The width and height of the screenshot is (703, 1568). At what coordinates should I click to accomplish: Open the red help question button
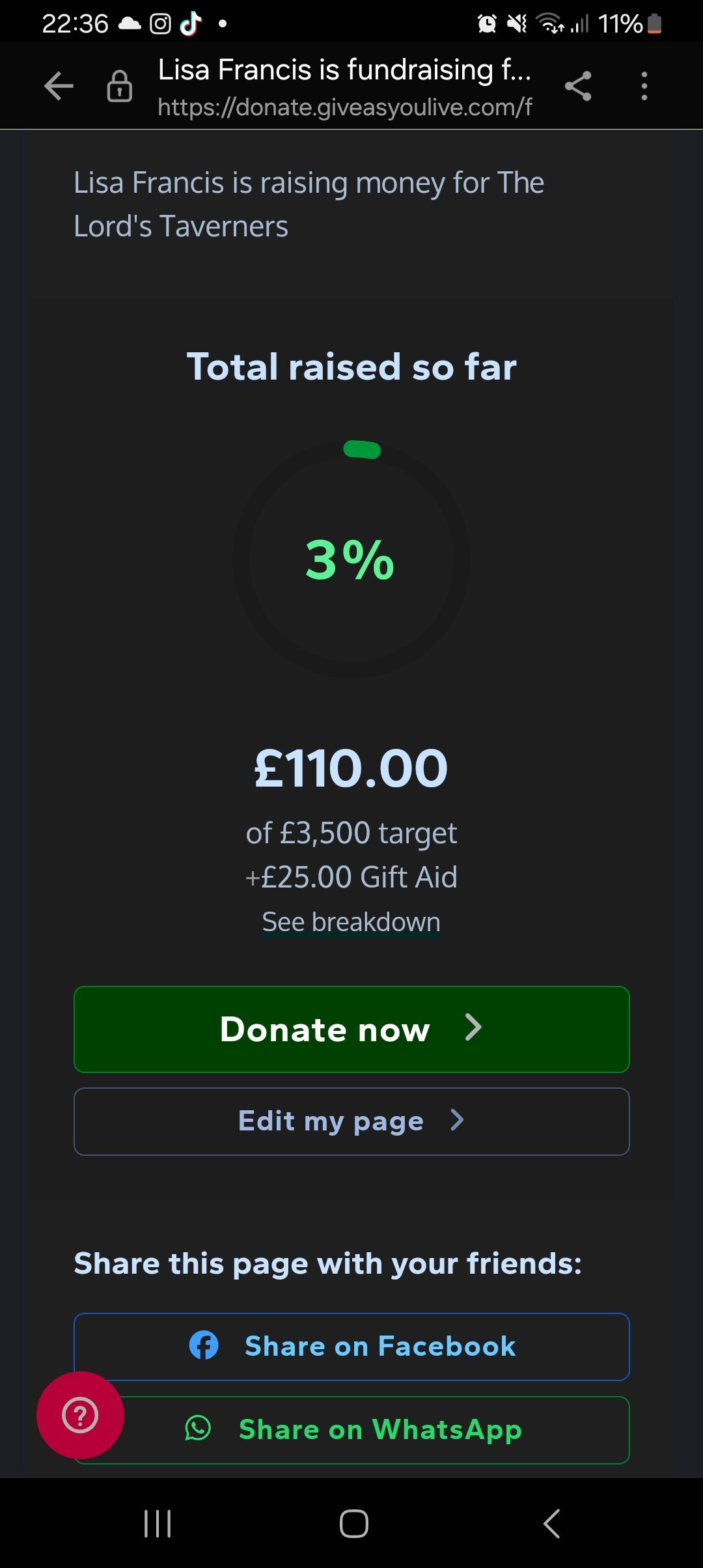pyautogui.click(x=80, y=1415)
